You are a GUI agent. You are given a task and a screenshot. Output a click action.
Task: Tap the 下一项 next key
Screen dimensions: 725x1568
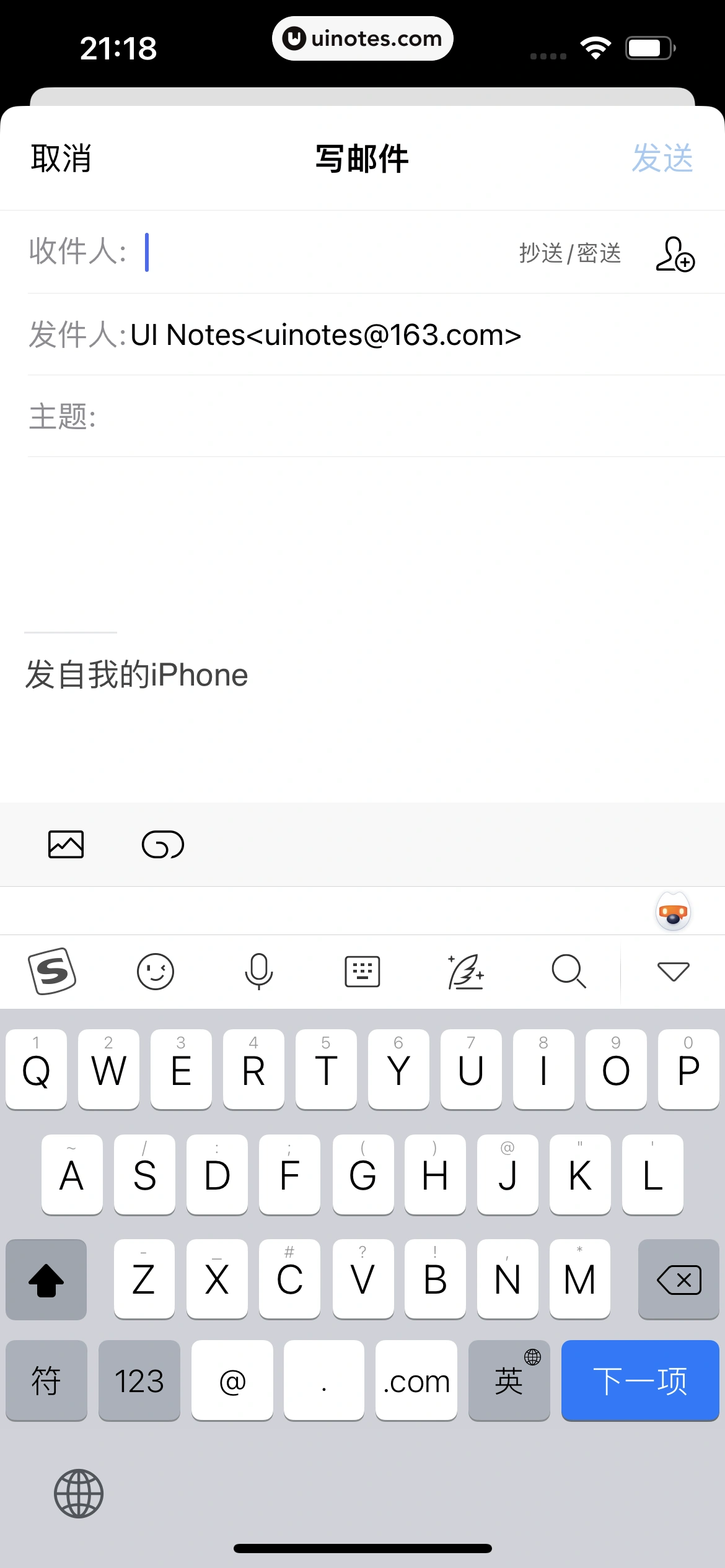coord(639,1380)
